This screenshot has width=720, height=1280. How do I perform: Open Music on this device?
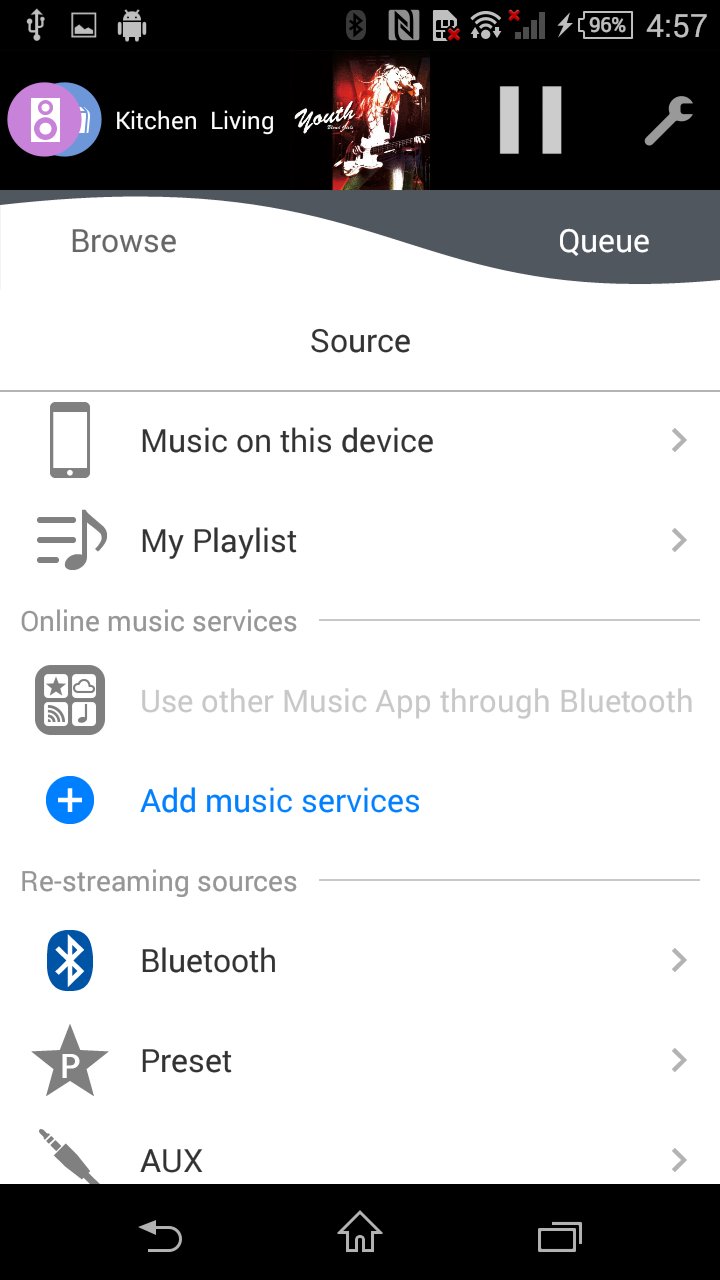pyautogui.click(x=360, y=441)
